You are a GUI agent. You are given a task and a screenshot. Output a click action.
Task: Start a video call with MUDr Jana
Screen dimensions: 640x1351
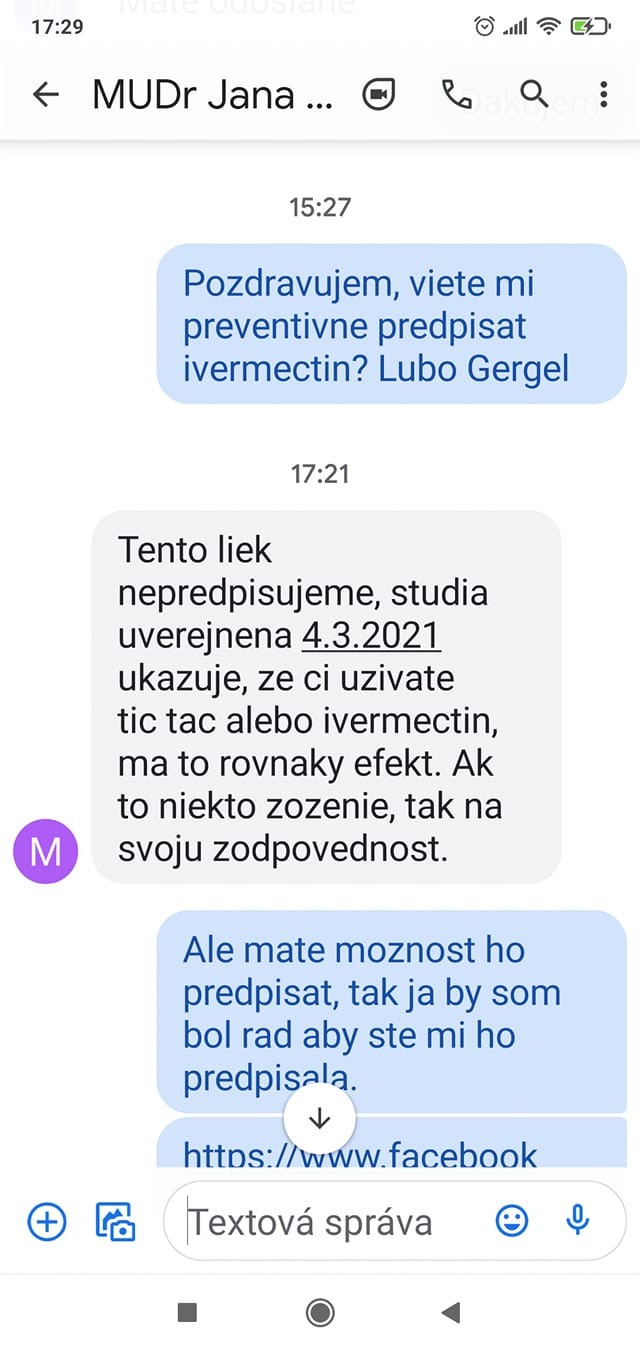click(379, 95)
